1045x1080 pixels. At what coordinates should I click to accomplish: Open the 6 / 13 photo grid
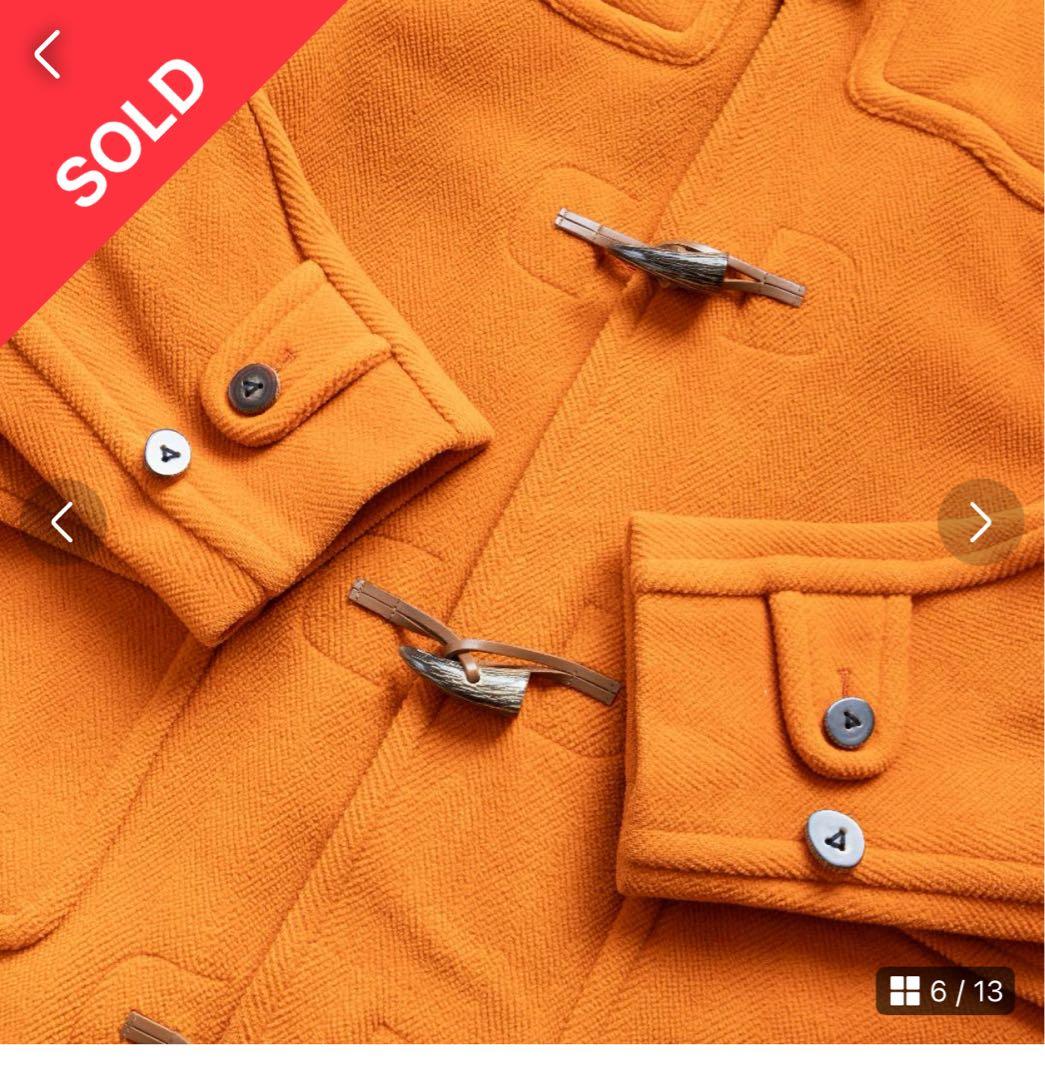point(945,991)
